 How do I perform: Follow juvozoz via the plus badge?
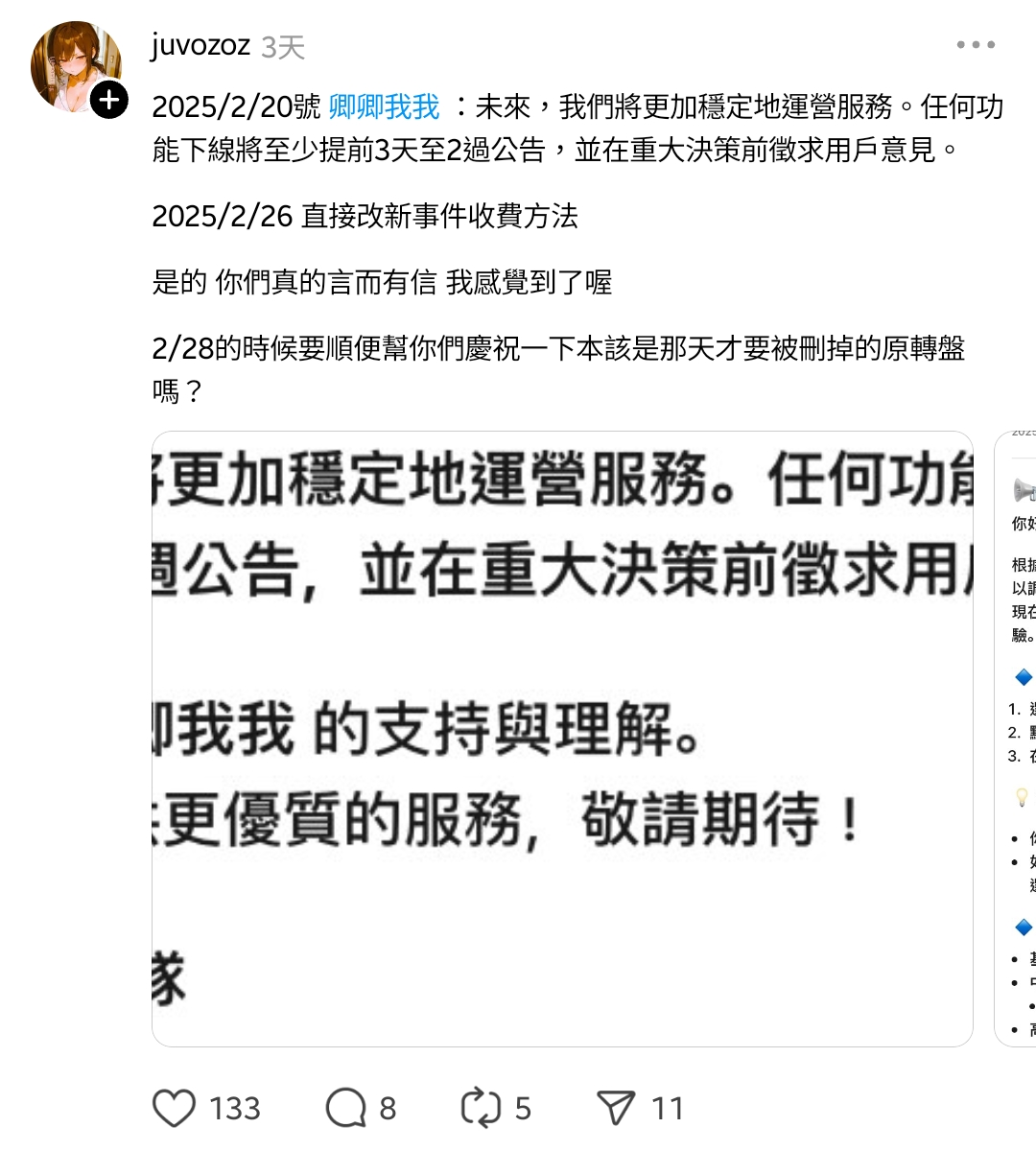(109, 100)
